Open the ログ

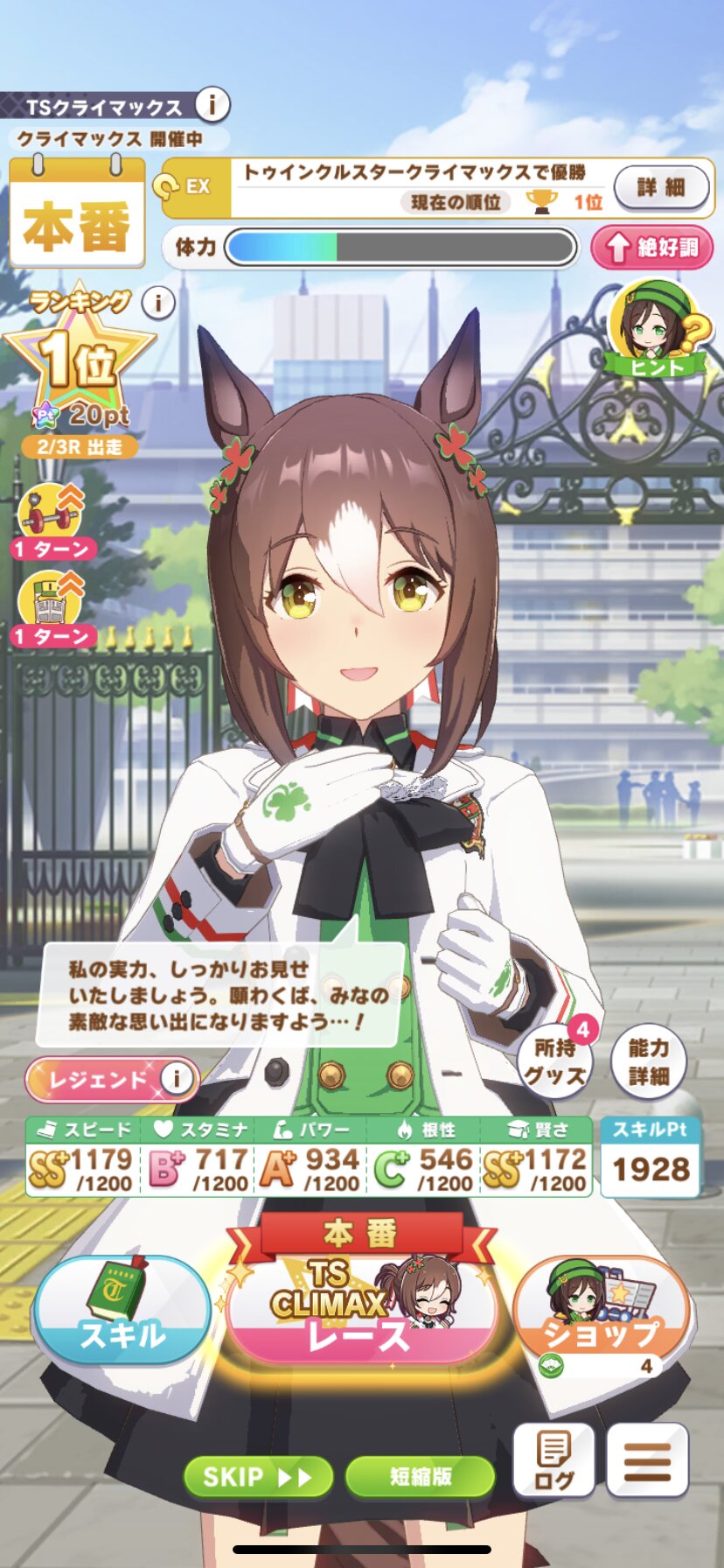553,1459
